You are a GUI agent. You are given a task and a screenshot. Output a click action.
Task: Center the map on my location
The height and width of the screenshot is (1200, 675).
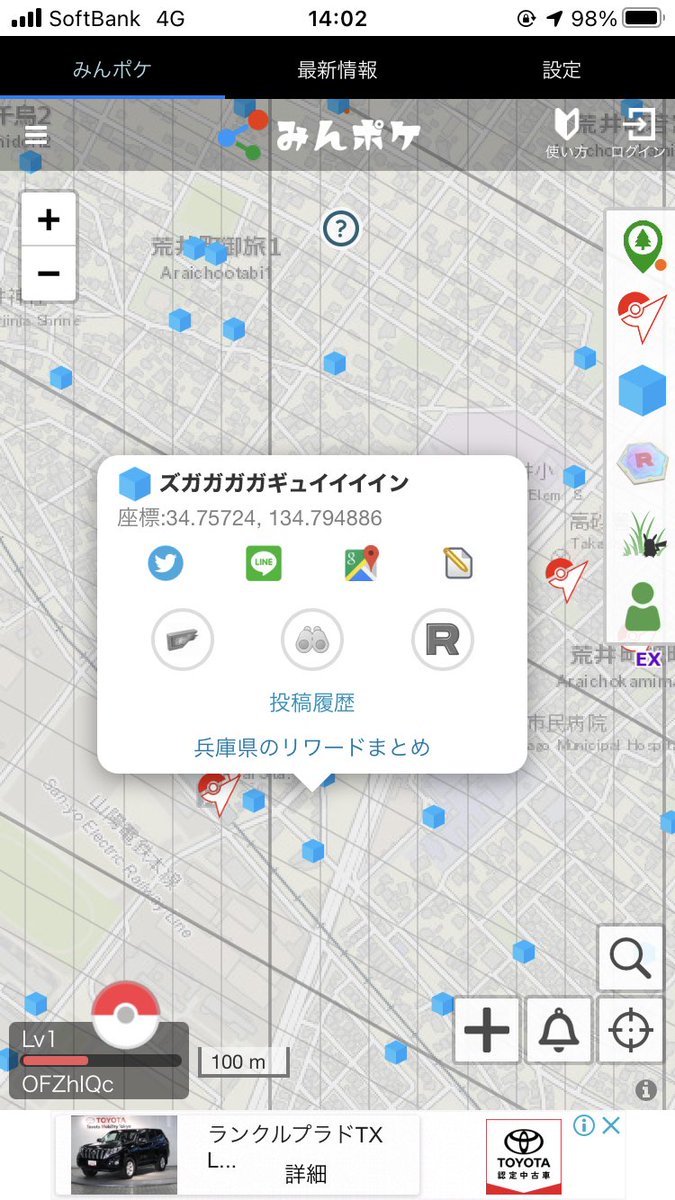click(630, 1029)
